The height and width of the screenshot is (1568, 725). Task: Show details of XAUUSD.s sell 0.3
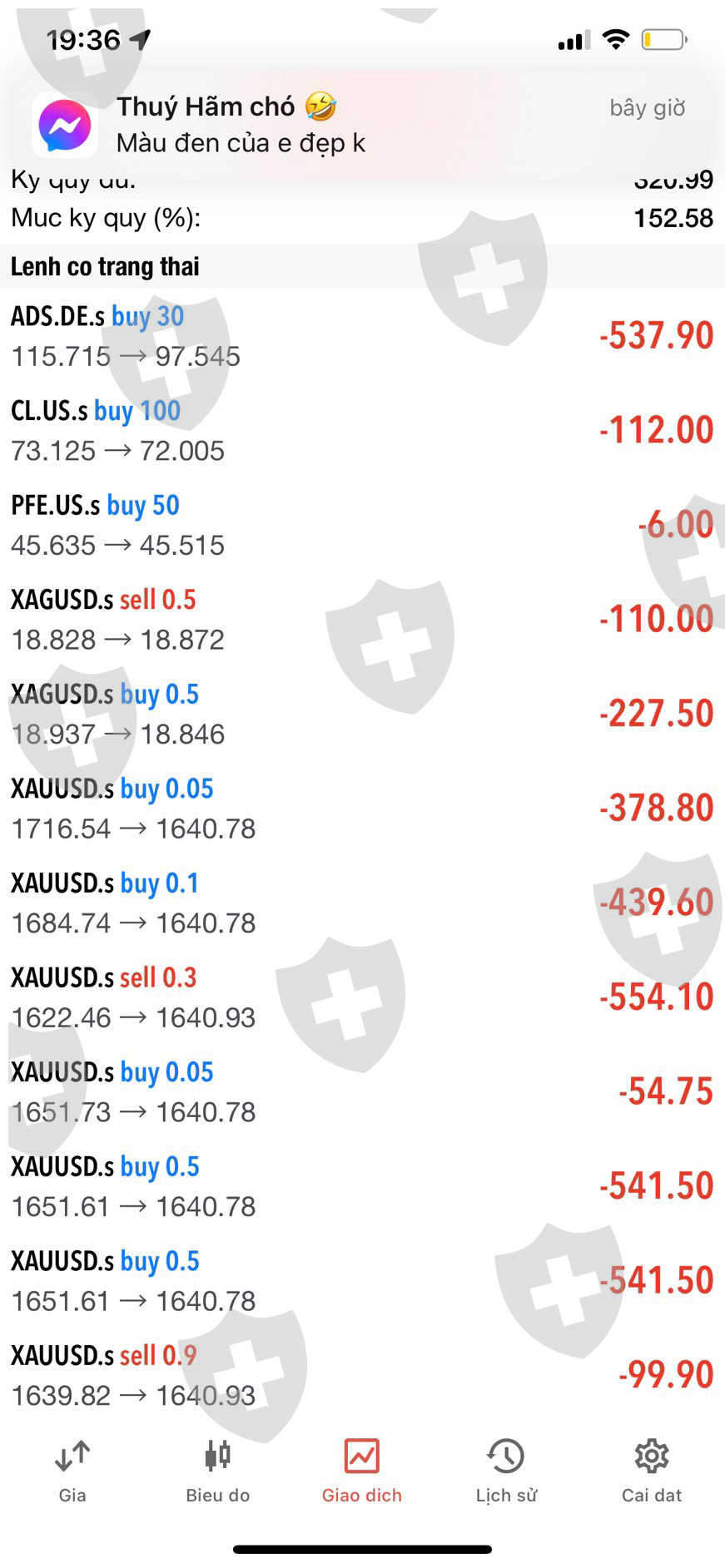[x=362, y=997]
